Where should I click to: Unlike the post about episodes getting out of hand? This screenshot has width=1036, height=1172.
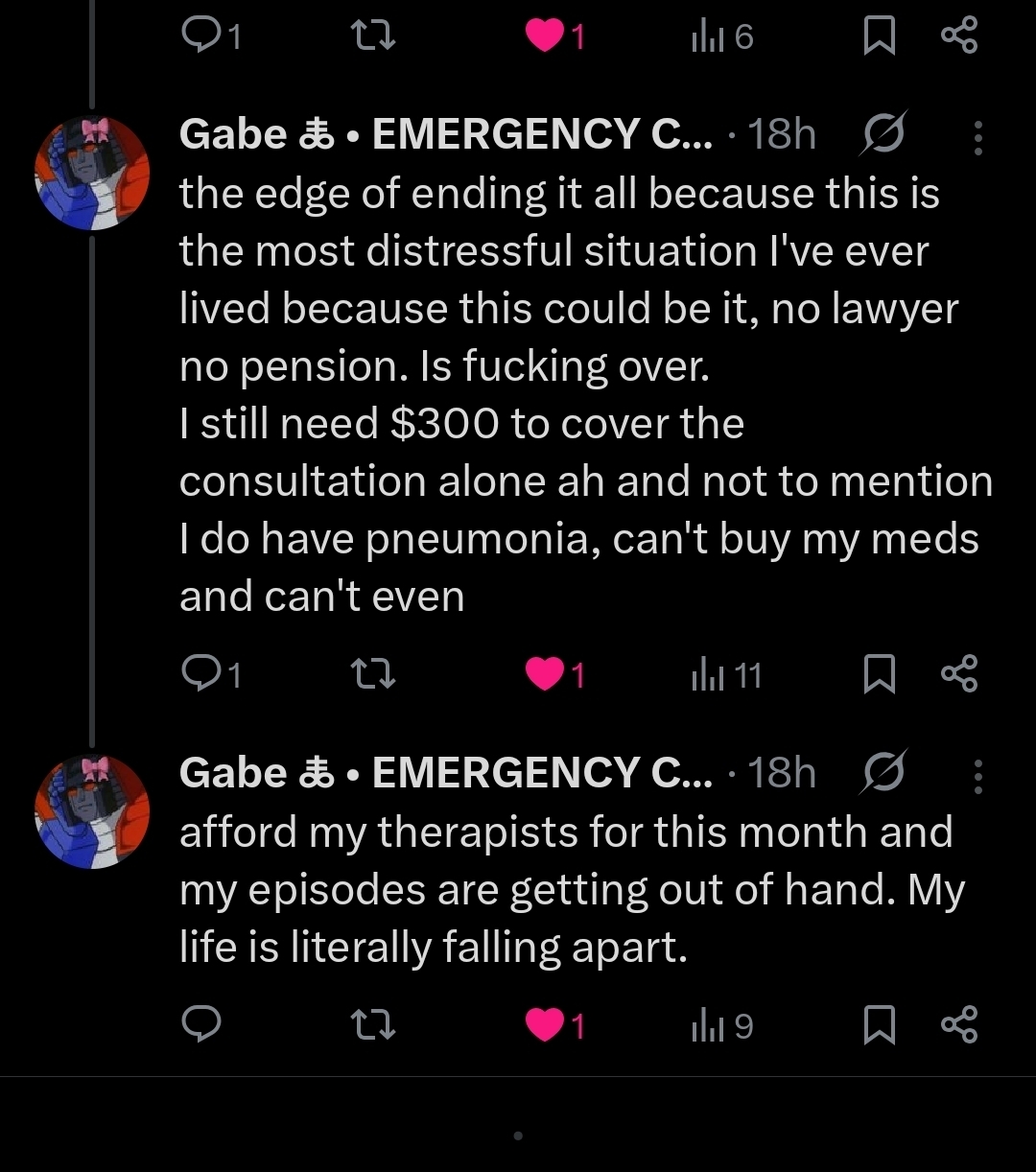point(545,1025)
